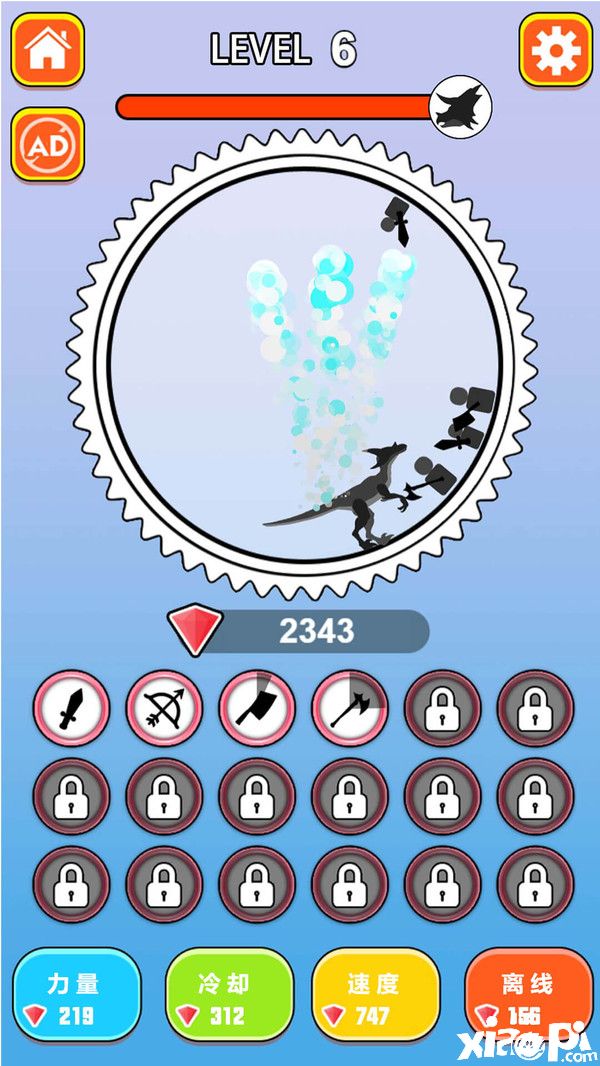Select the battle axe weapon
This screenshot has width=600, height=1066.
(x=349, y=708)
